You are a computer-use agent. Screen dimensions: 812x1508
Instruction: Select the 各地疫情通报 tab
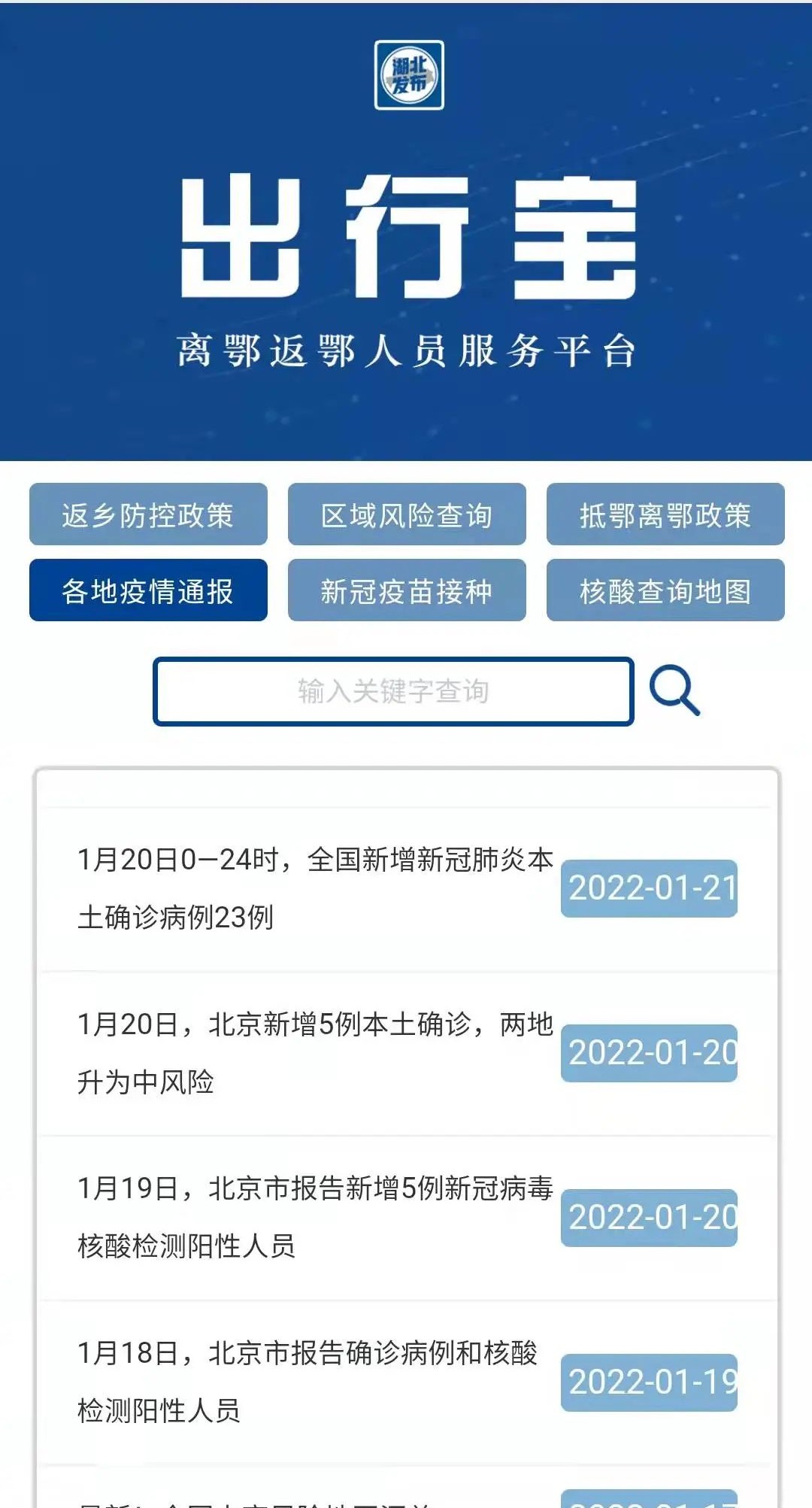coord(148,590)
